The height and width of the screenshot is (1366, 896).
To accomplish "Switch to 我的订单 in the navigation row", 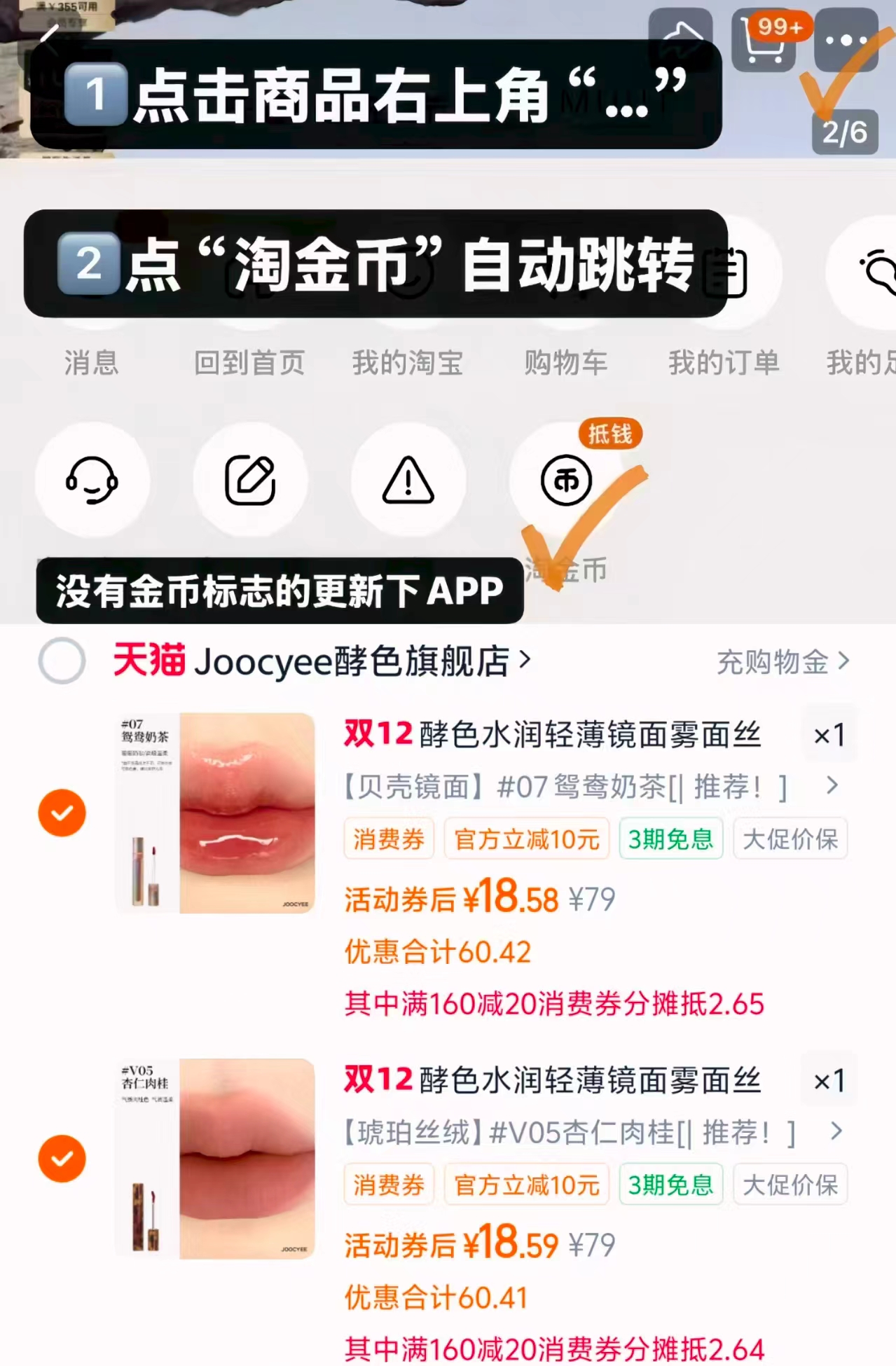I will (724, 363).
